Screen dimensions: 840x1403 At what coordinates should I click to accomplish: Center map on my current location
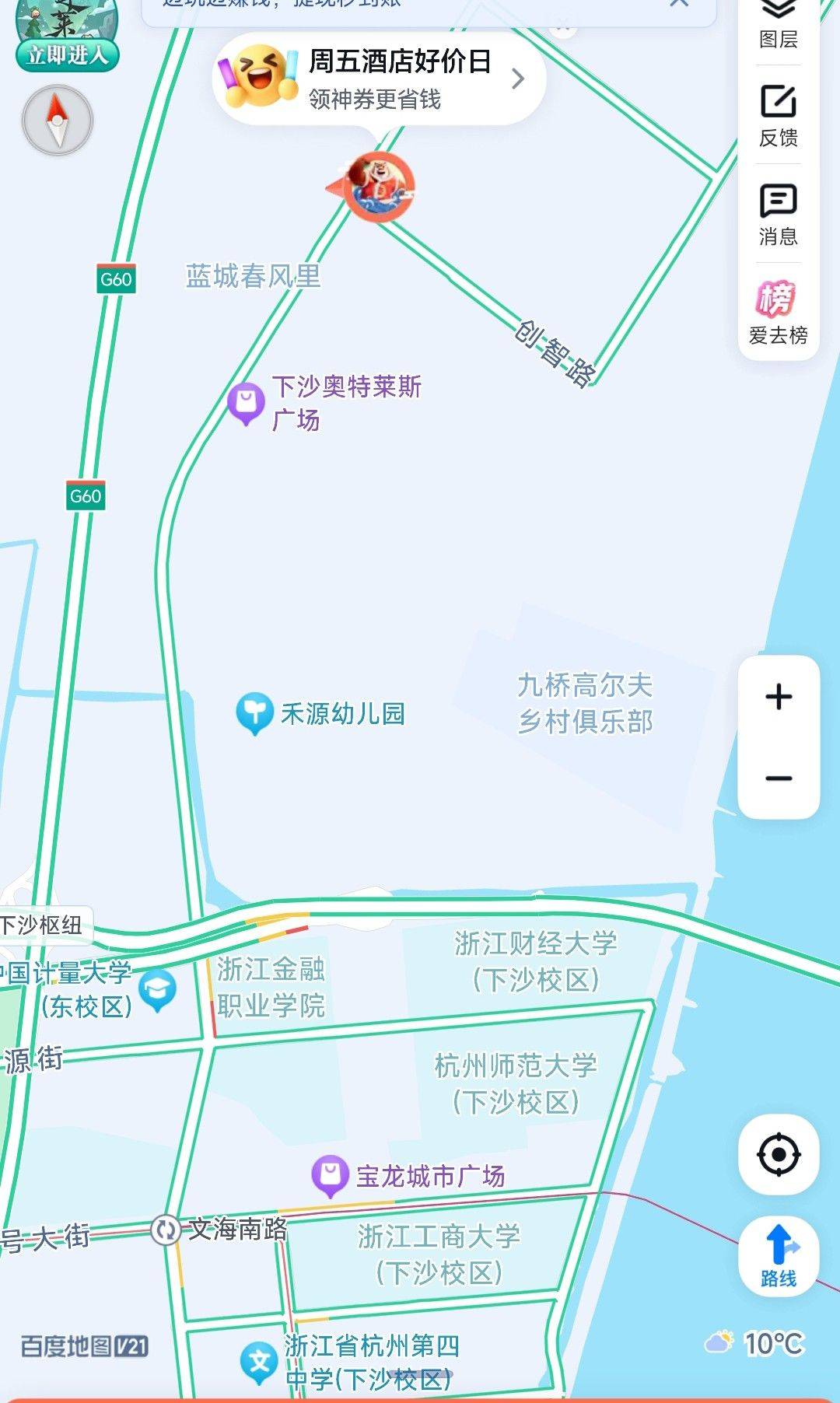click(x=779, y=1155)
